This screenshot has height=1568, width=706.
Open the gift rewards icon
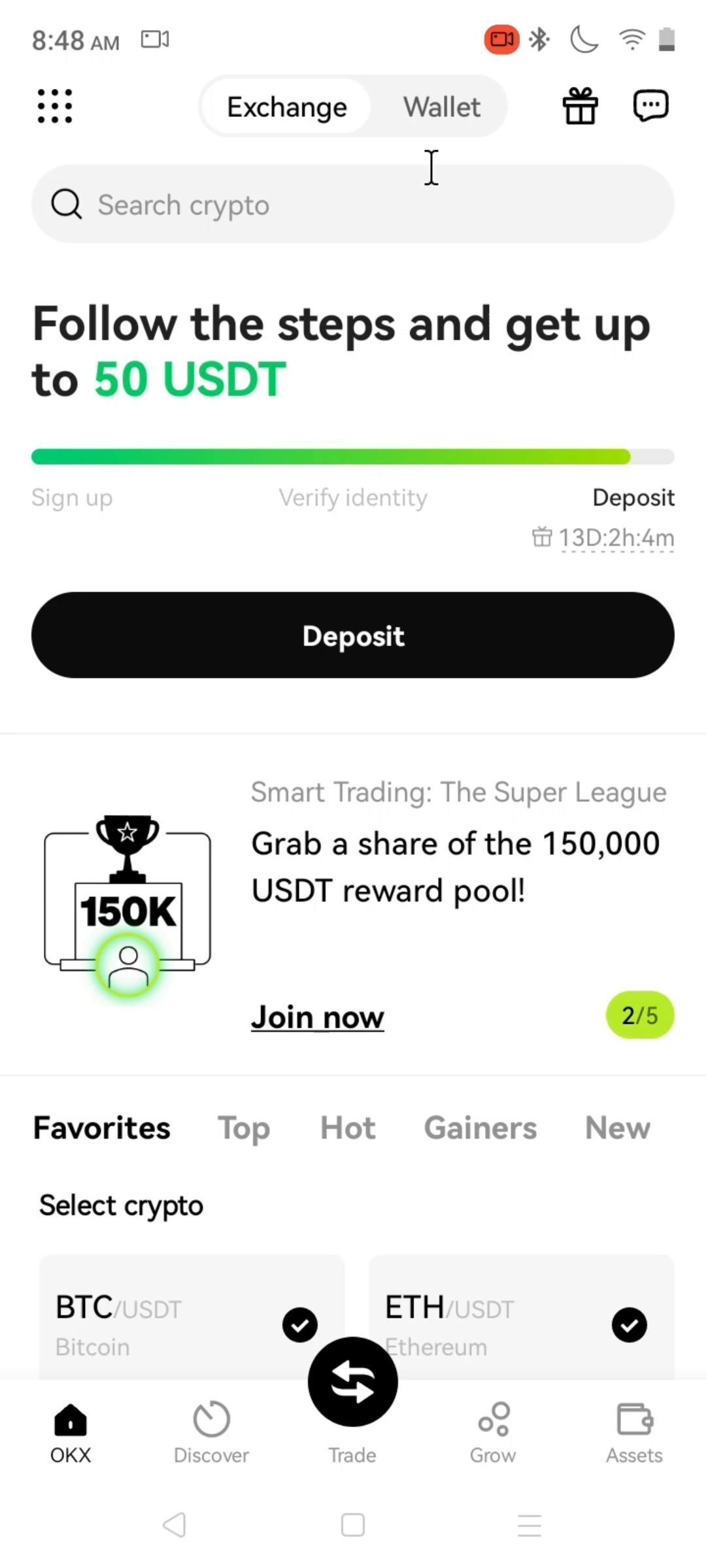(580, 106)
